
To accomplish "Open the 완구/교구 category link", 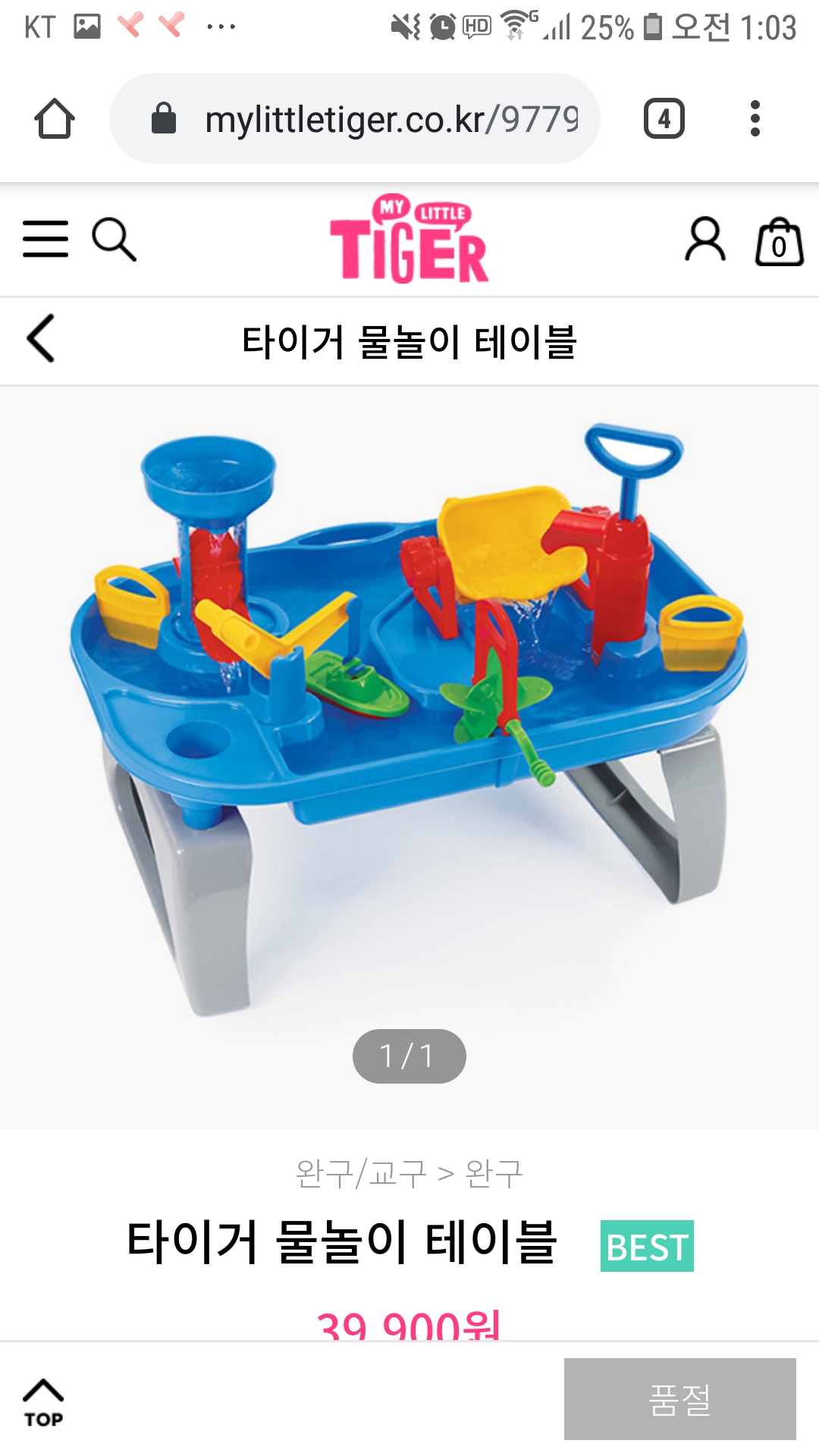I will pyautogui.click(x=361, y=1174).
